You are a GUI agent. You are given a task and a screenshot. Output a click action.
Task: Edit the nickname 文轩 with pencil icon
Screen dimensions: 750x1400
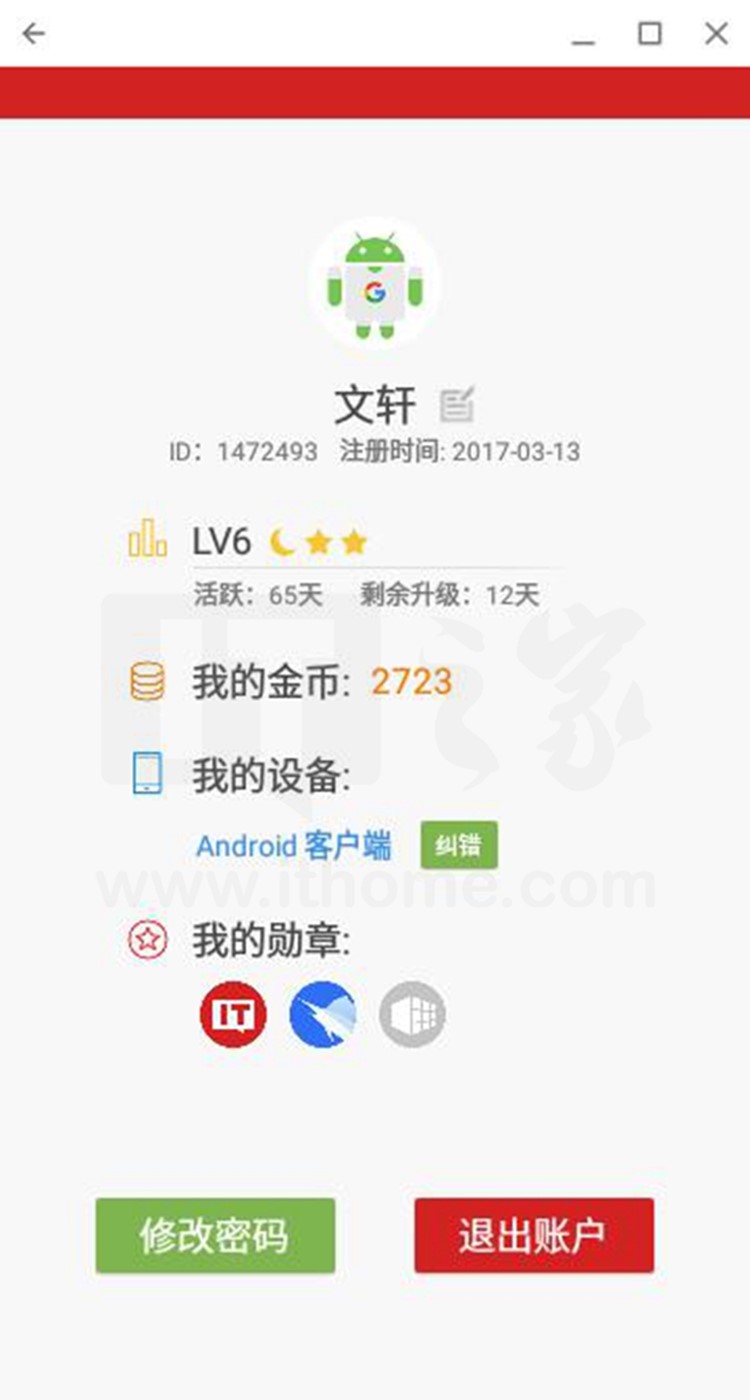point(458,405)
